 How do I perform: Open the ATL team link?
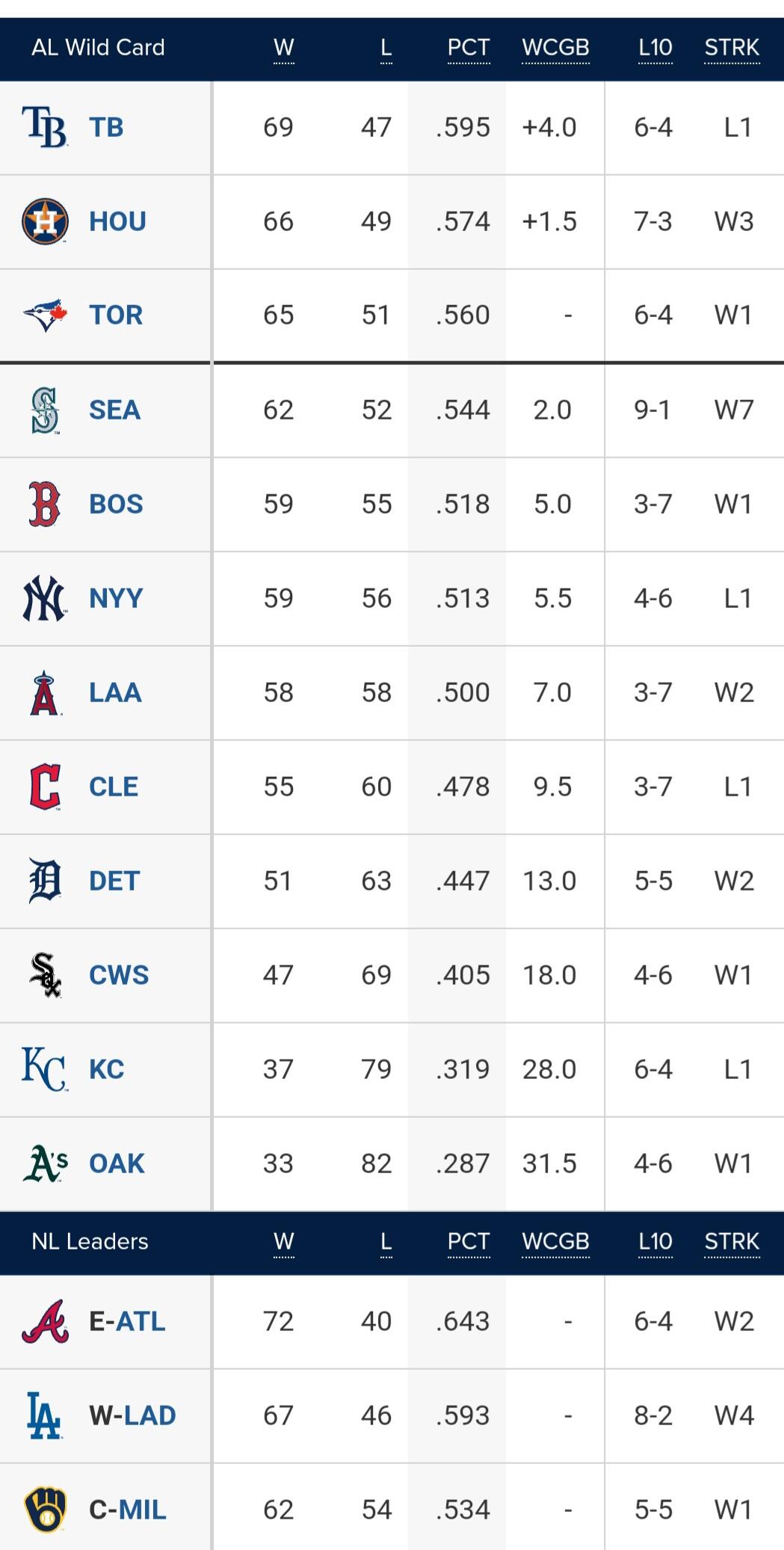pos(141,1321)
